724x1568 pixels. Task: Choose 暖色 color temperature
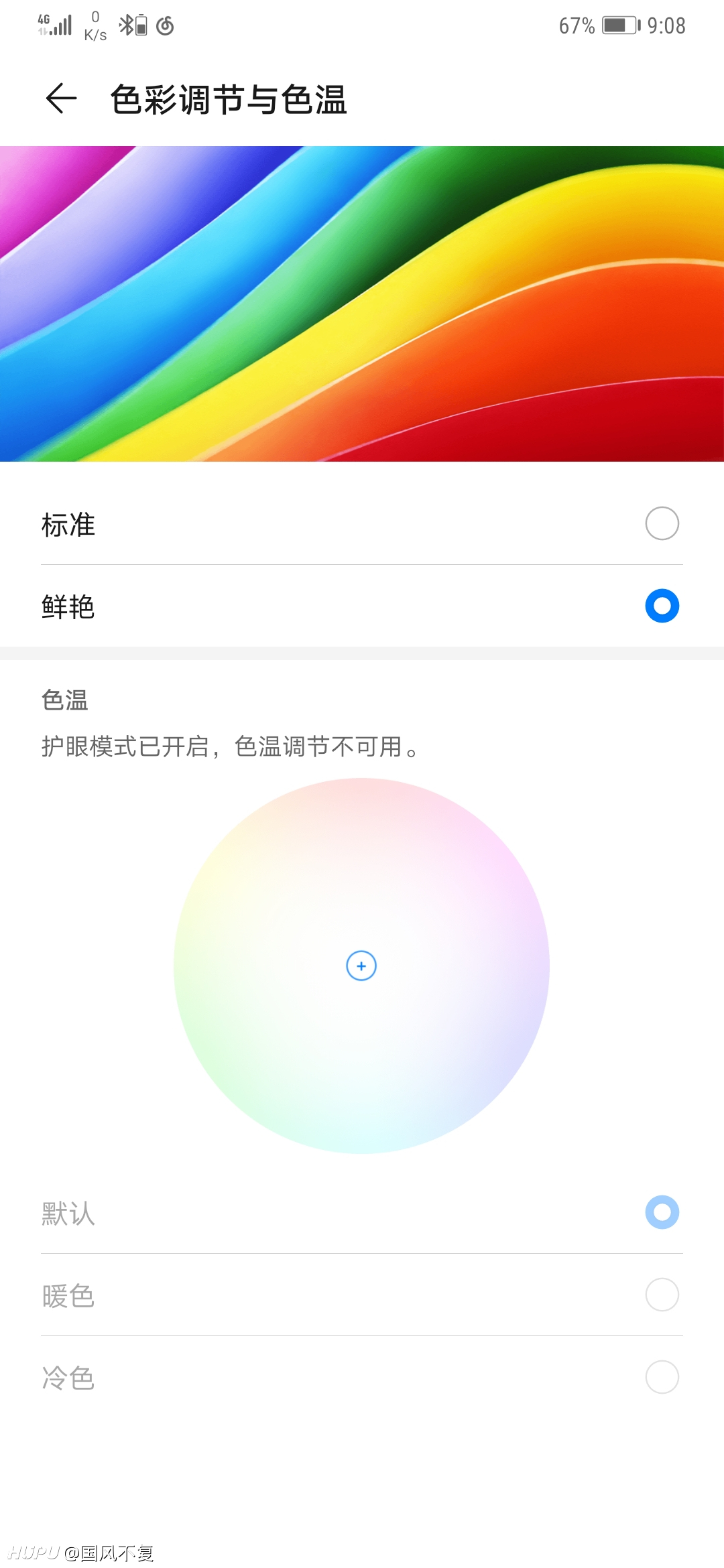point(362,1295)
